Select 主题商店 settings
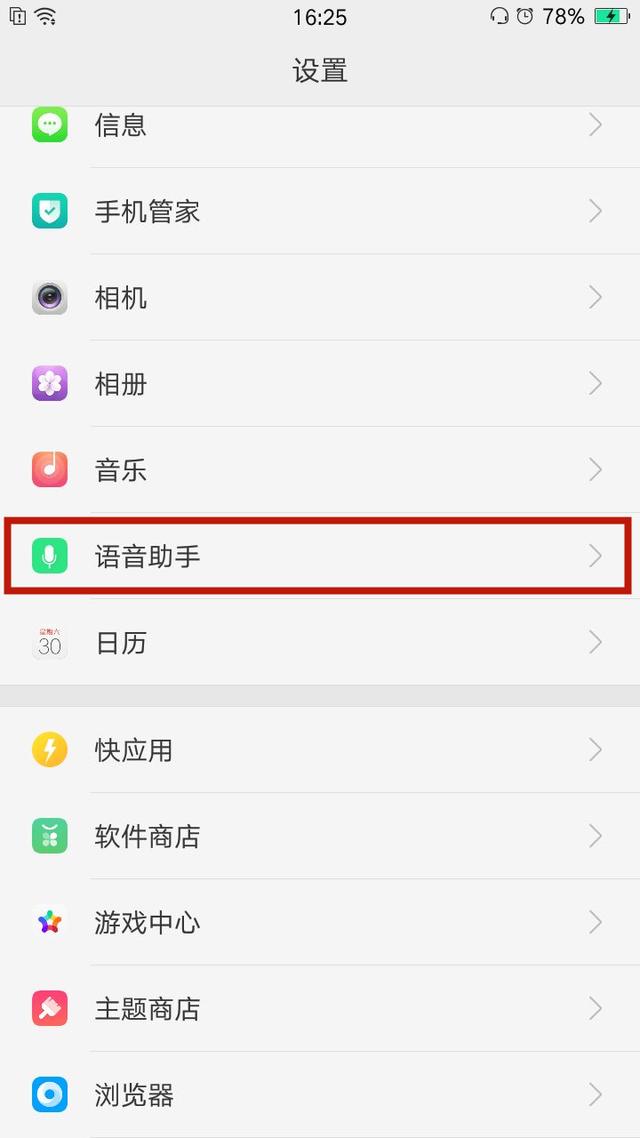This screenshot has width=640, height=1138. click(x=320, y=1008)
